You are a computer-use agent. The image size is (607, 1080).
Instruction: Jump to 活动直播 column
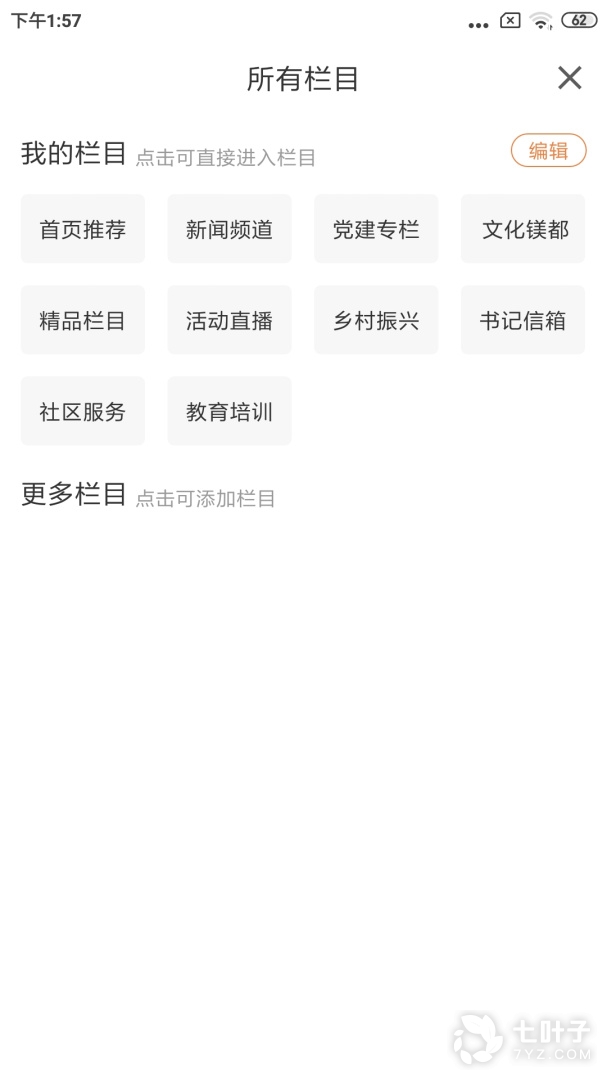click(229, 321)
